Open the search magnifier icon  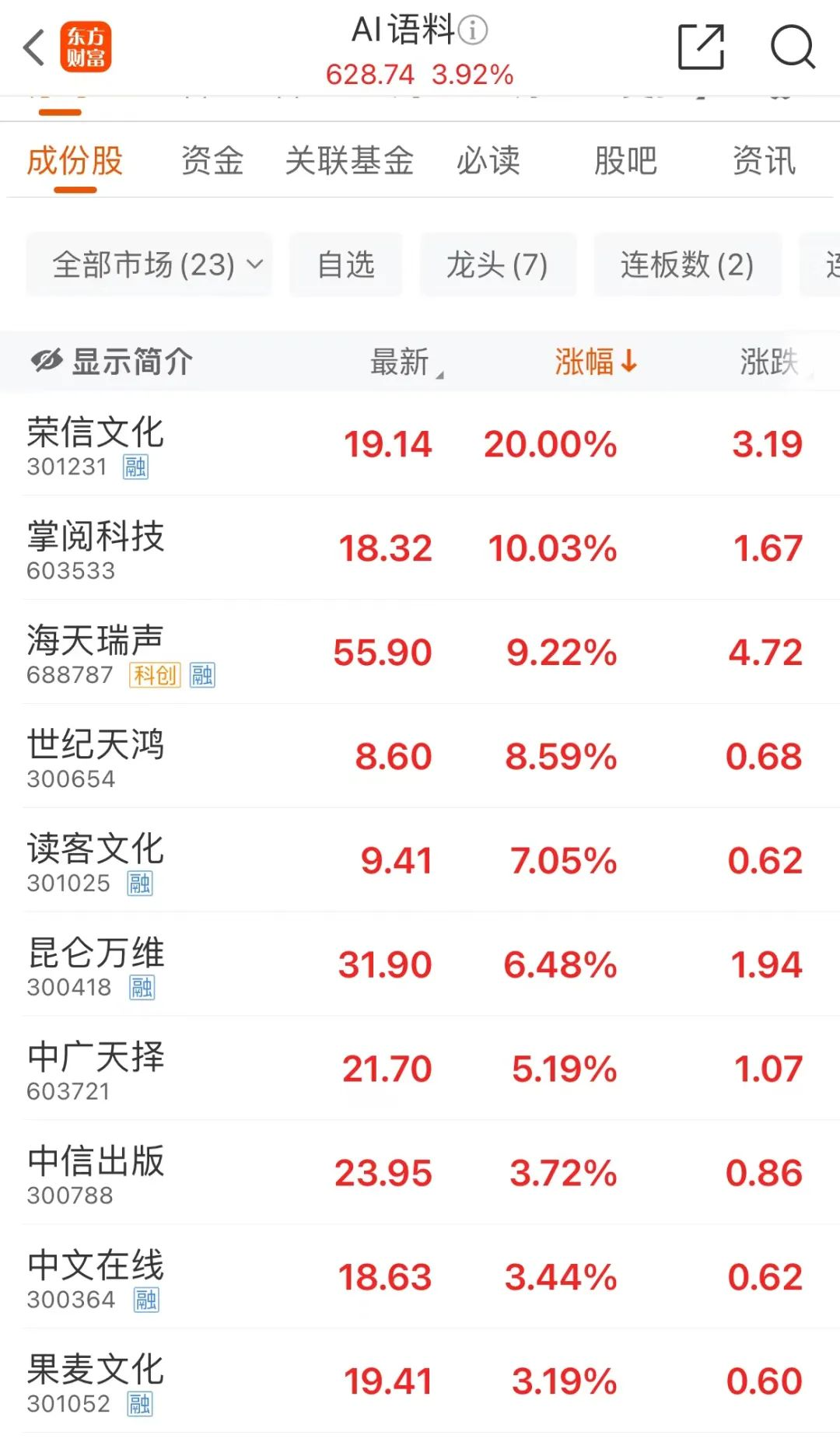(x=792, y=47)
